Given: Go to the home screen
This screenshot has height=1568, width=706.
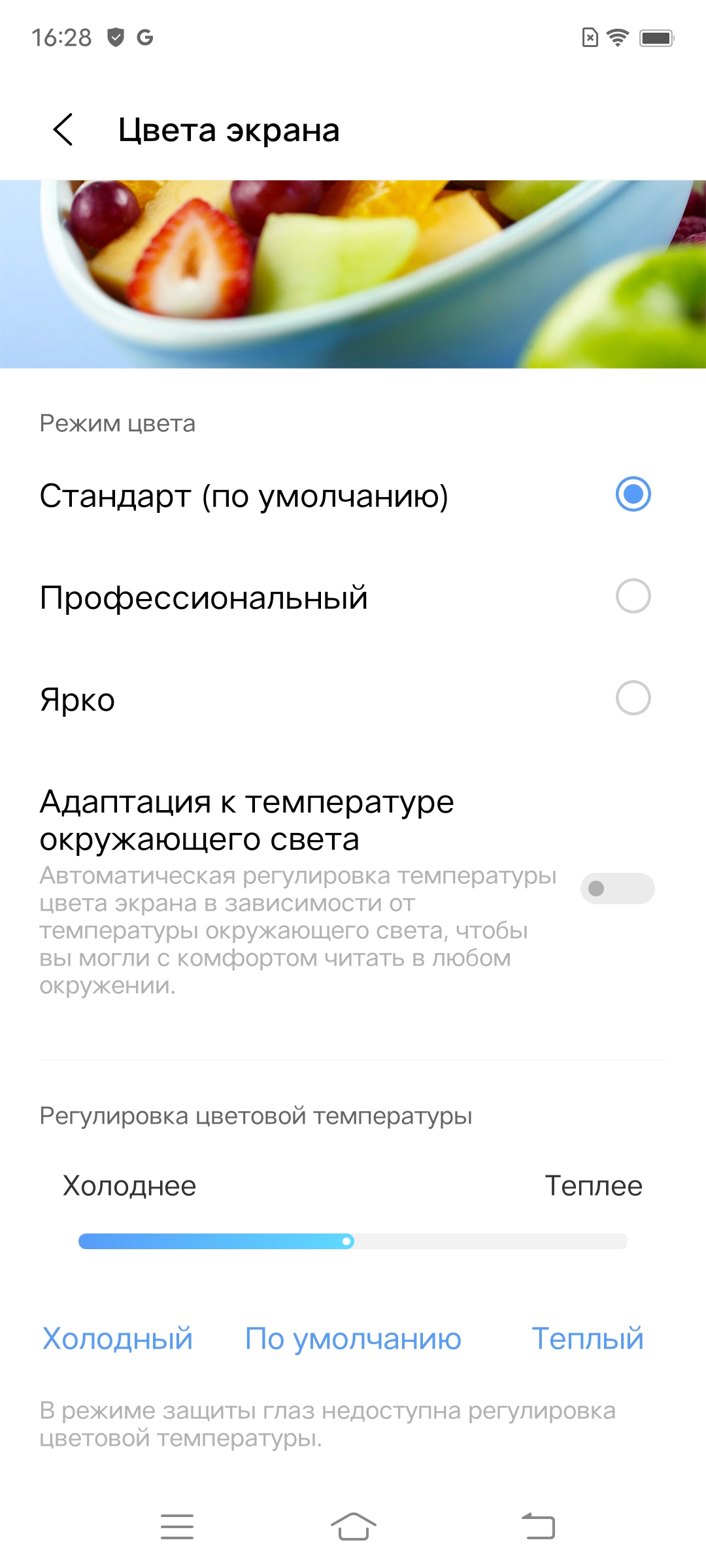Looking at the screenshot, I should [353, 1527].
